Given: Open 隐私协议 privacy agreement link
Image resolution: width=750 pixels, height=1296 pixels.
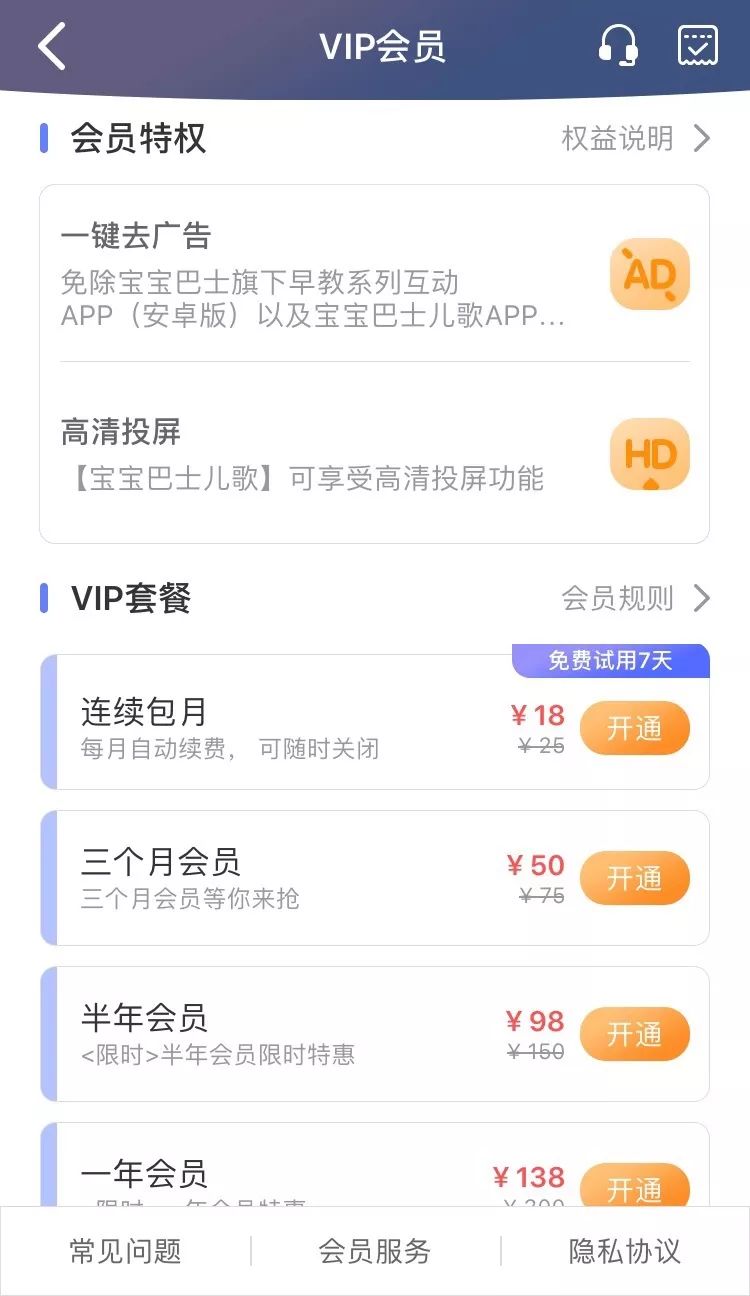Looking at the screenshot, I should coord(624,1250).
